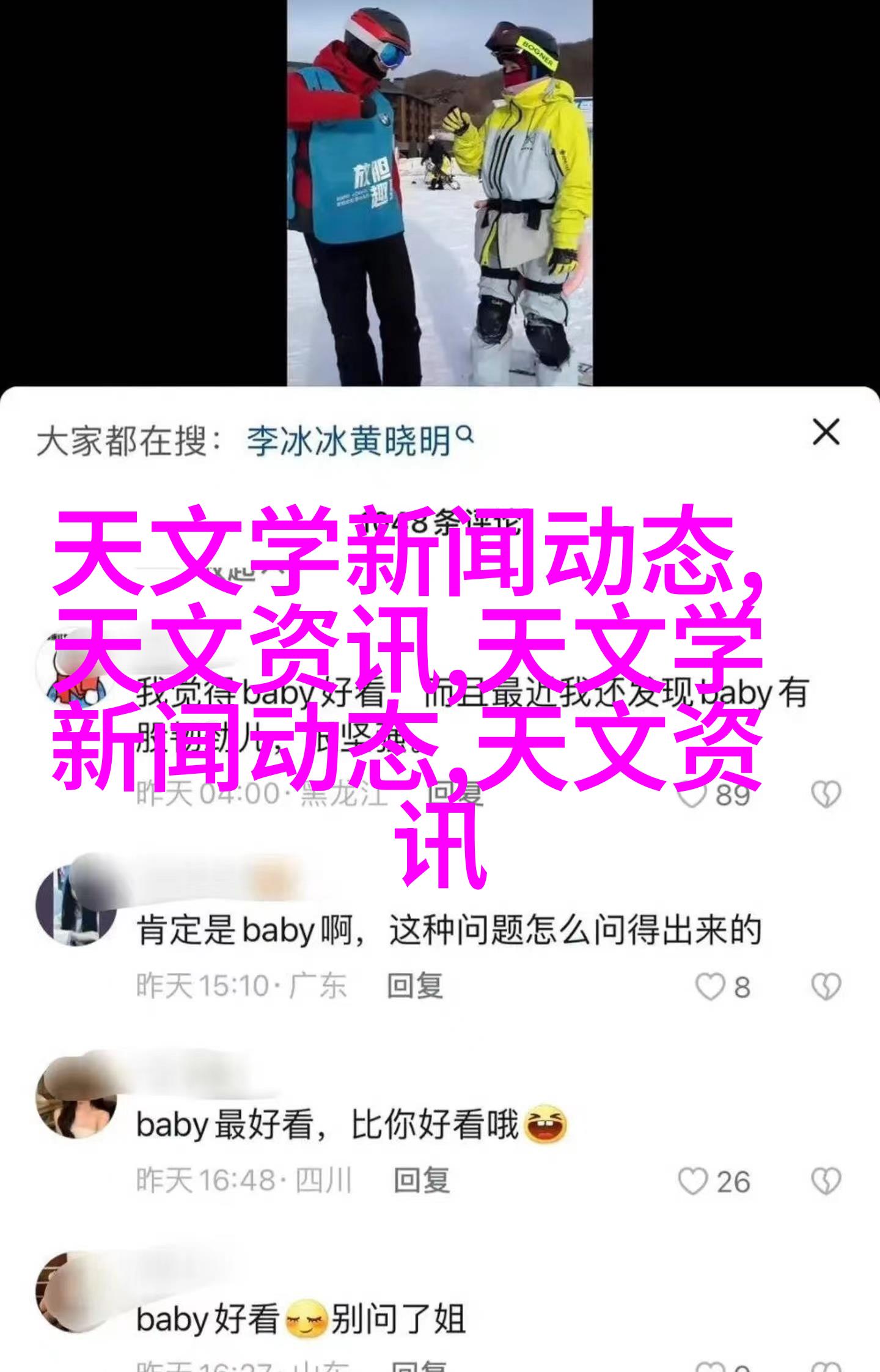Open avatar of 肯定是baby啊 commenter
The height and width of the screenshot is (1372, 880).
[x=76, y=905]
